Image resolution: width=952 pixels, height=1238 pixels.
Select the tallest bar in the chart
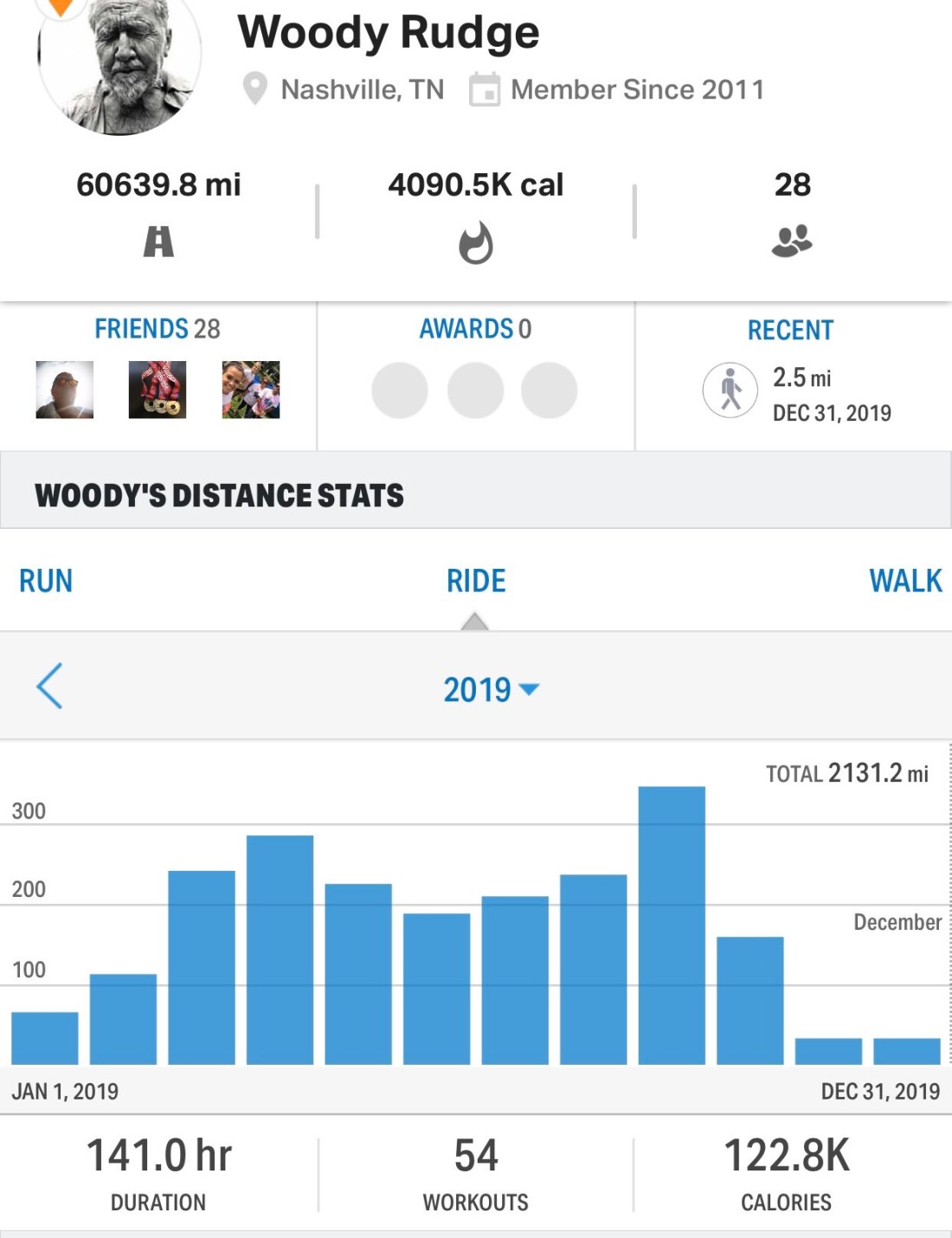pyautogui.click(x=672, y=925)
